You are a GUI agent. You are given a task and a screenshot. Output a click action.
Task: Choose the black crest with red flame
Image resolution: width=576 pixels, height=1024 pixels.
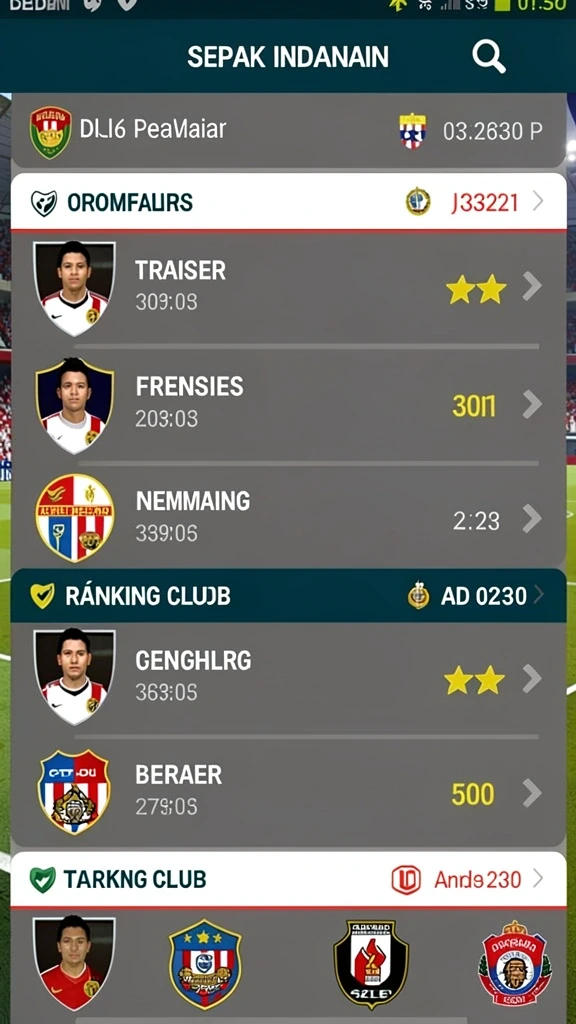[370, 964]
